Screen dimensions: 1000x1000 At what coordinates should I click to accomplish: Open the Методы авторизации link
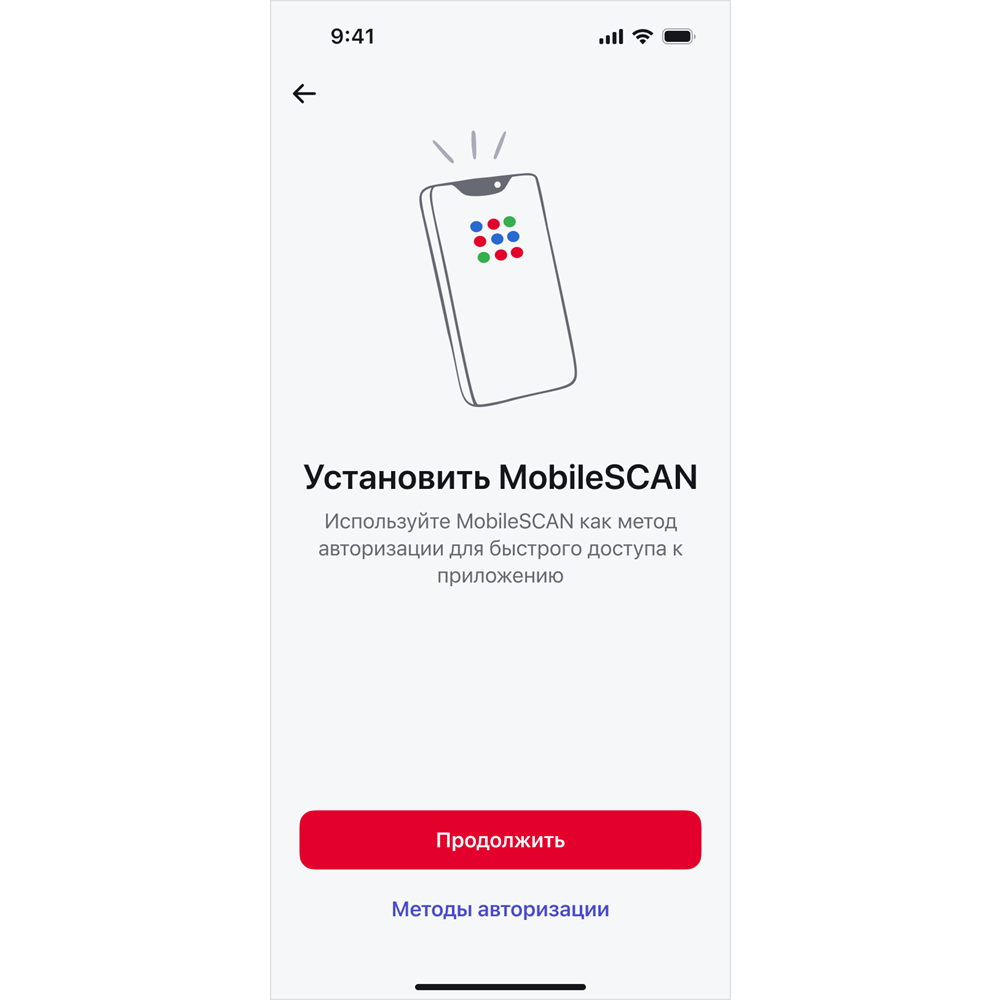[x=500, y=909]
